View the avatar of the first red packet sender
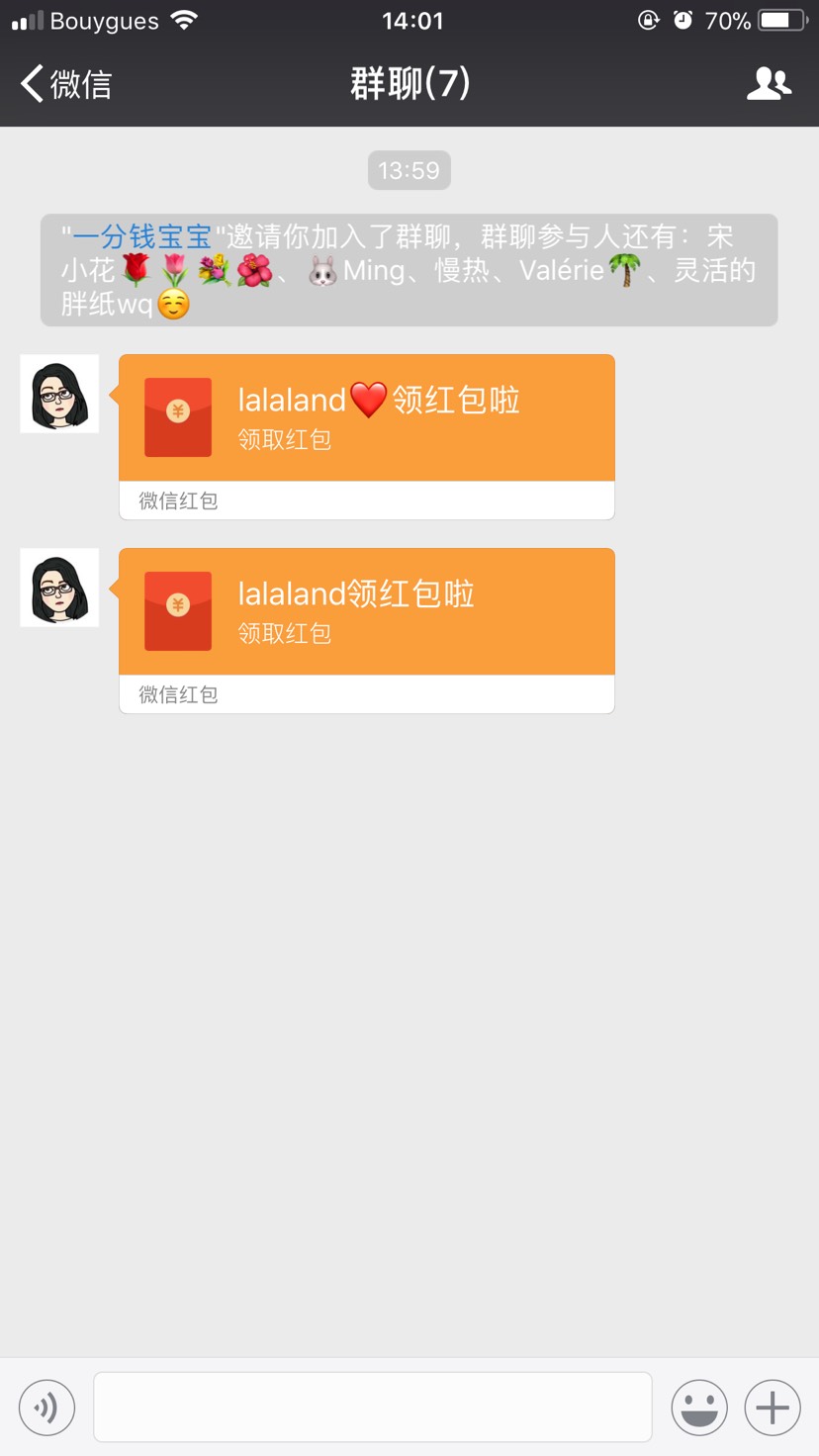This screenshot has height=1456, width=819. click(x=59, y=394)
